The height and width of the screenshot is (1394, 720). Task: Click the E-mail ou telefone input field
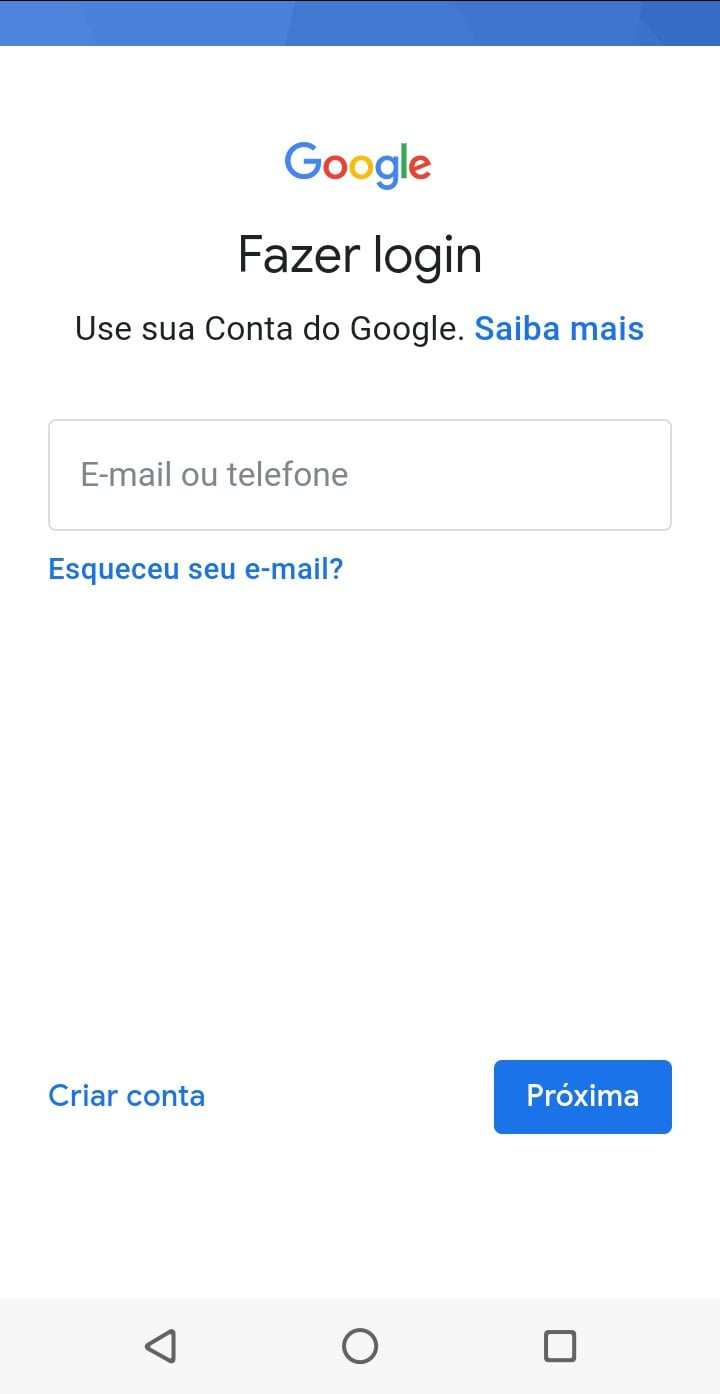[360, 474]
